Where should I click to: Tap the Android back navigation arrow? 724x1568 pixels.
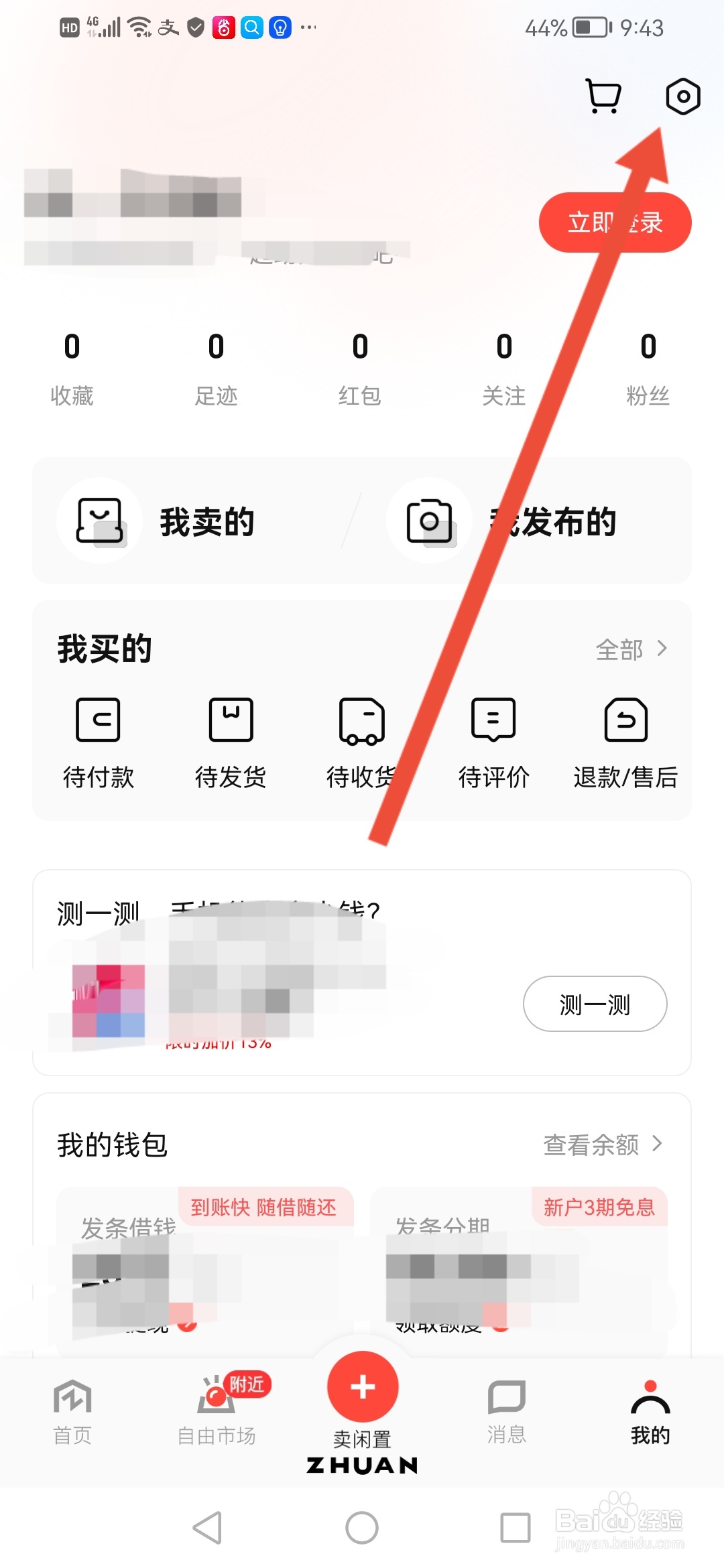(x=208, y=1528)
